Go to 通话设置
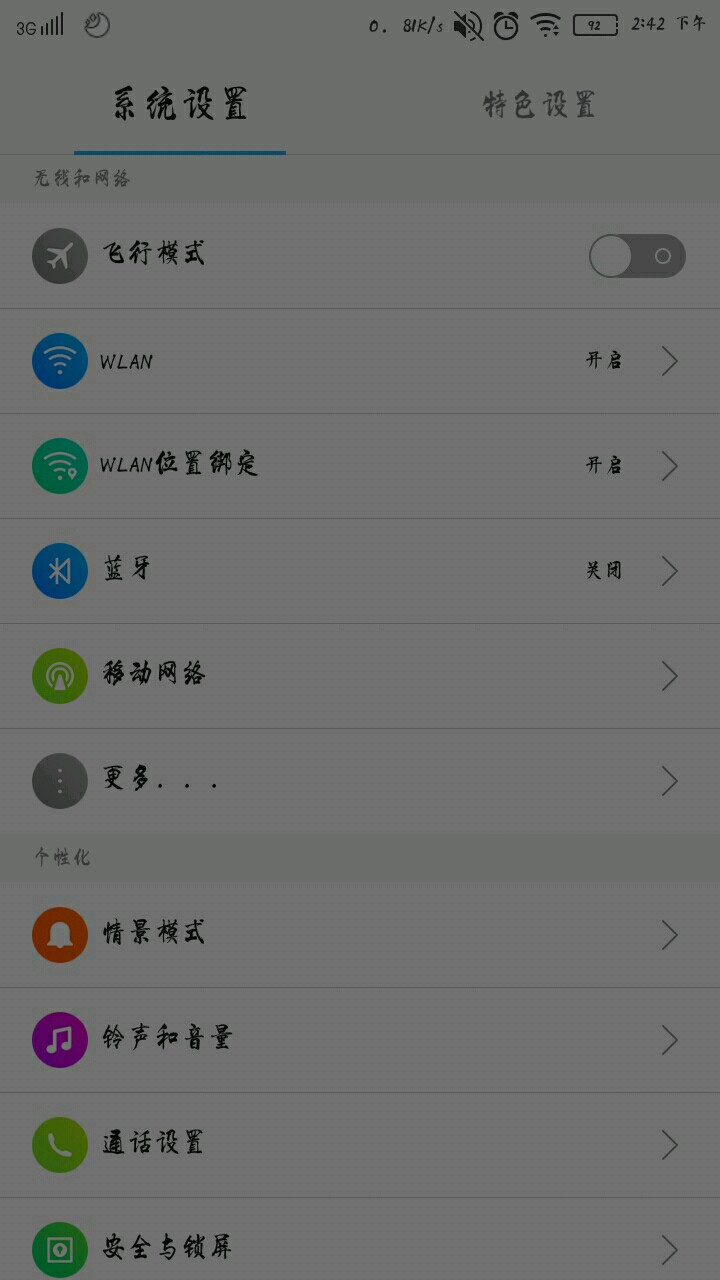The height and width of the screenshot is (1280, 720). click(360, 1144)
